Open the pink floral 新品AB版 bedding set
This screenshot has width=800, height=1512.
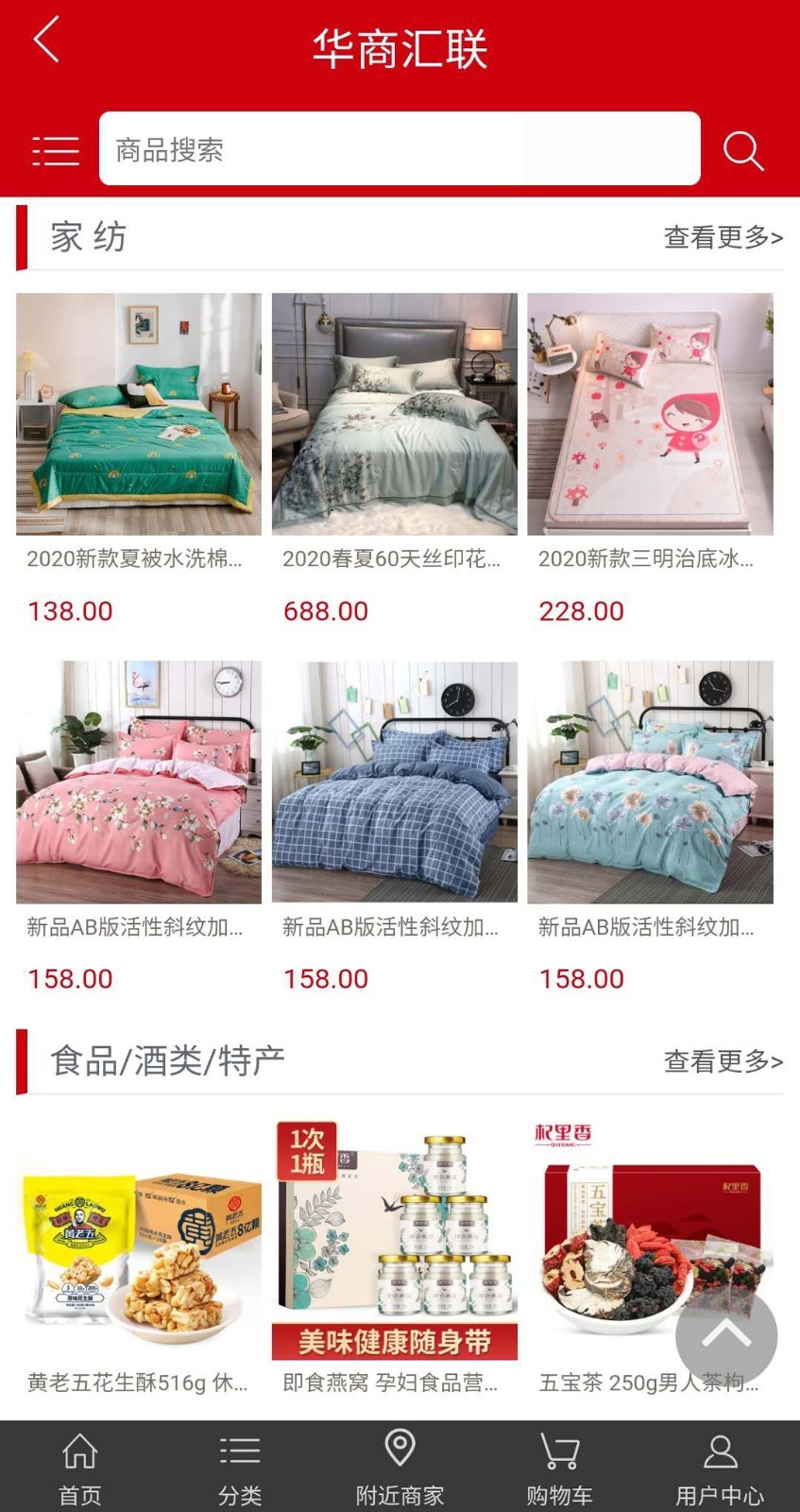pos(139,782)
